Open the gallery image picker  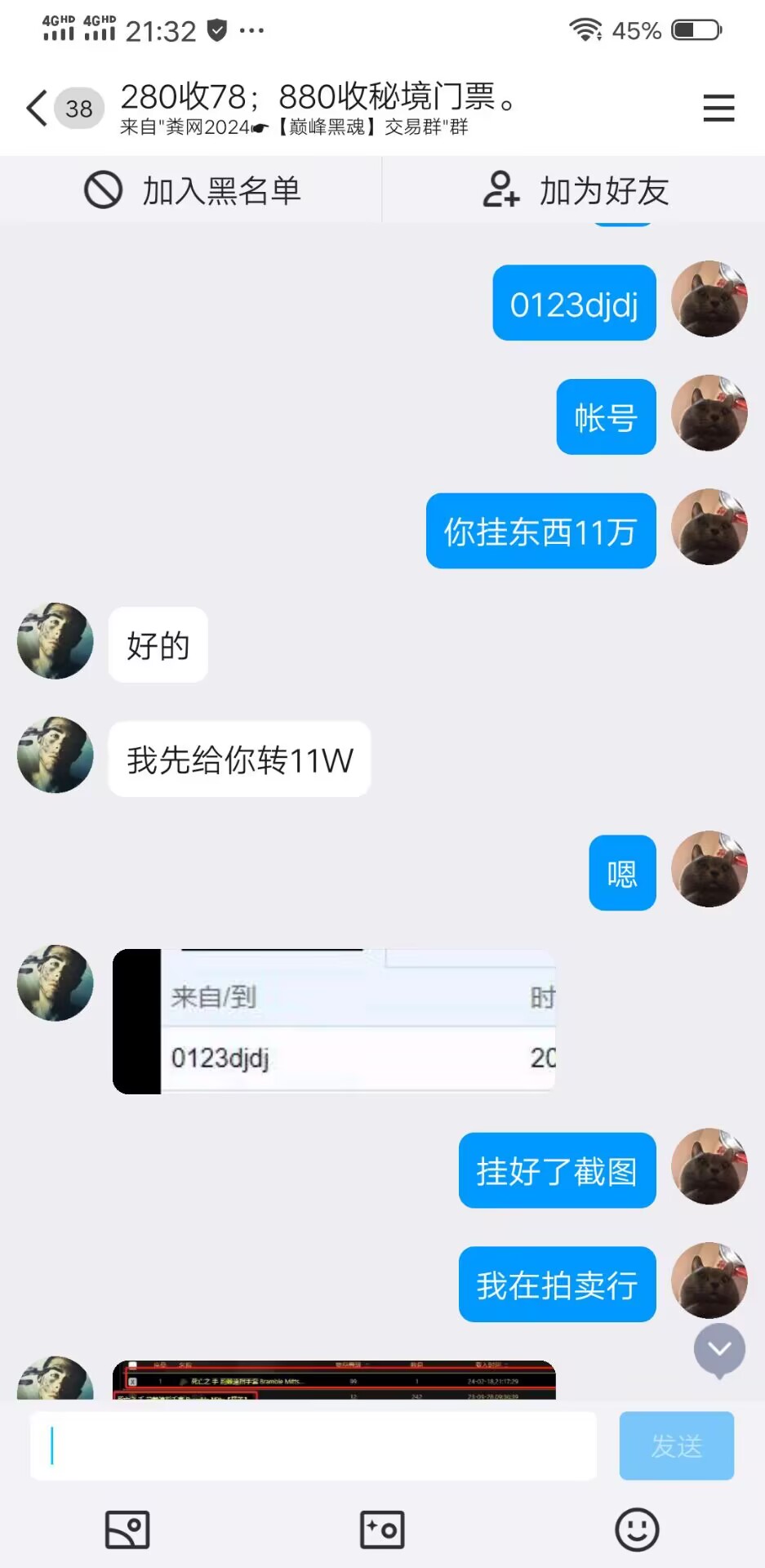click(127, 1530)
